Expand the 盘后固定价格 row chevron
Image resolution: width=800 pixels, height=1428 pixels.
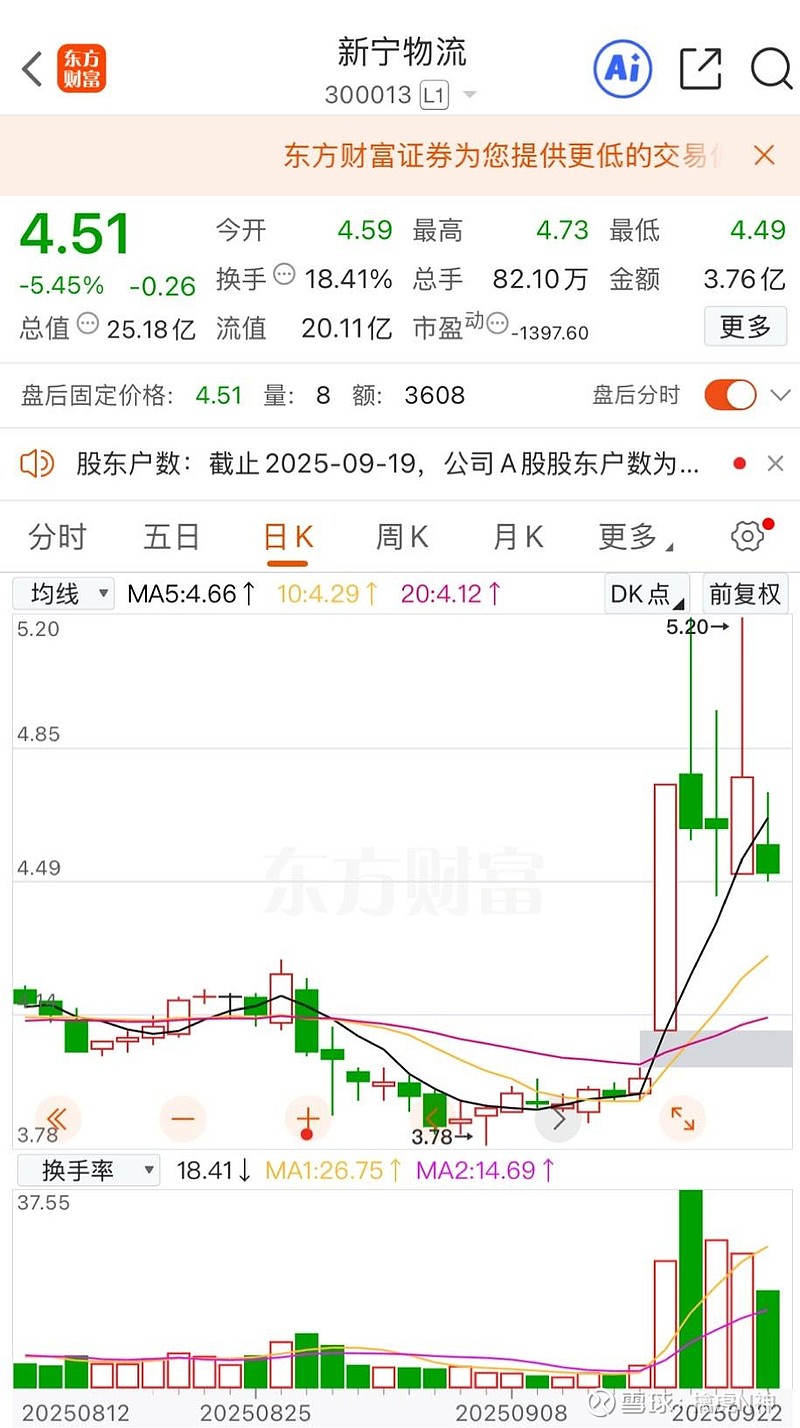click(780, 395)
